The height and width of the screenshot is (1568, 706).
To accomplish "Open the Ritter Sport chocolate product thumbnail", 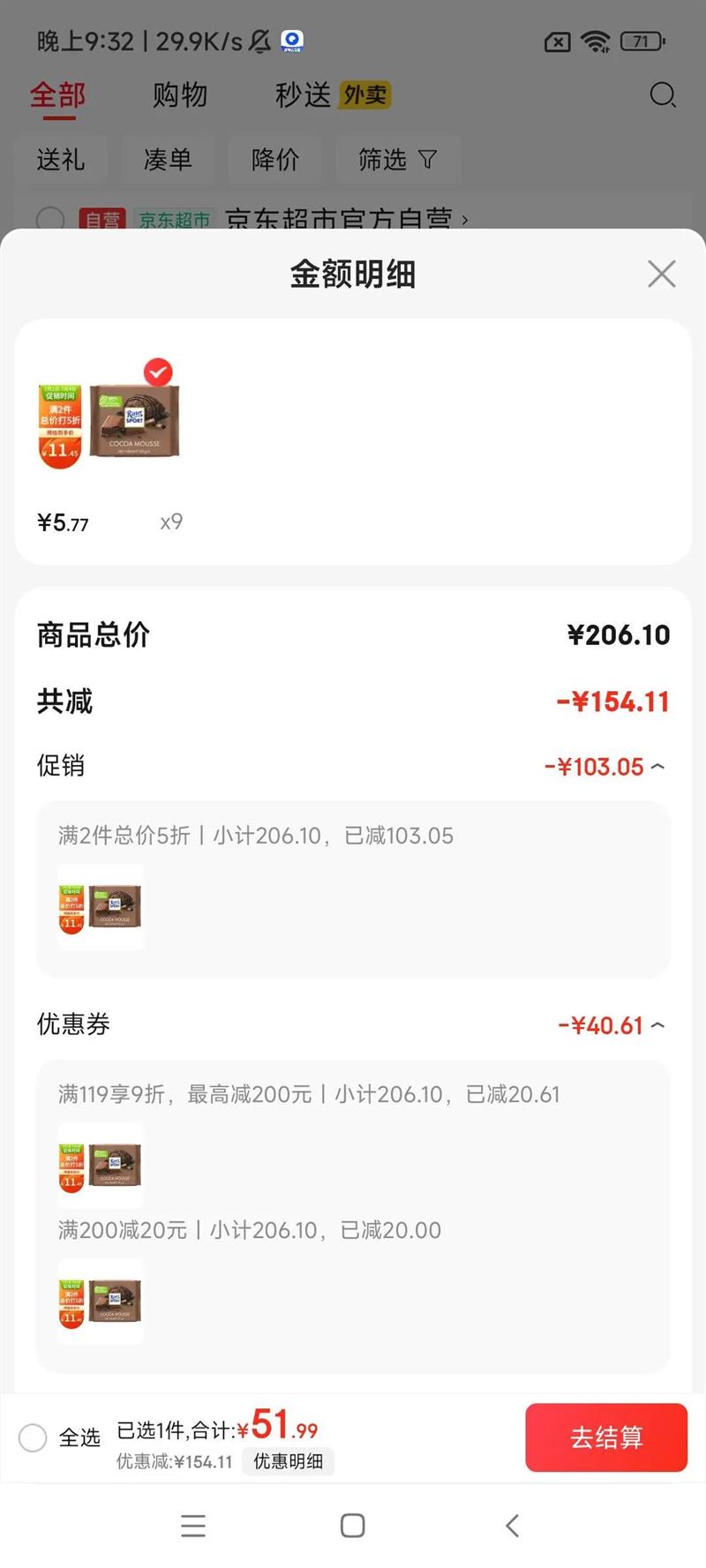I will (x=109, y=422).
